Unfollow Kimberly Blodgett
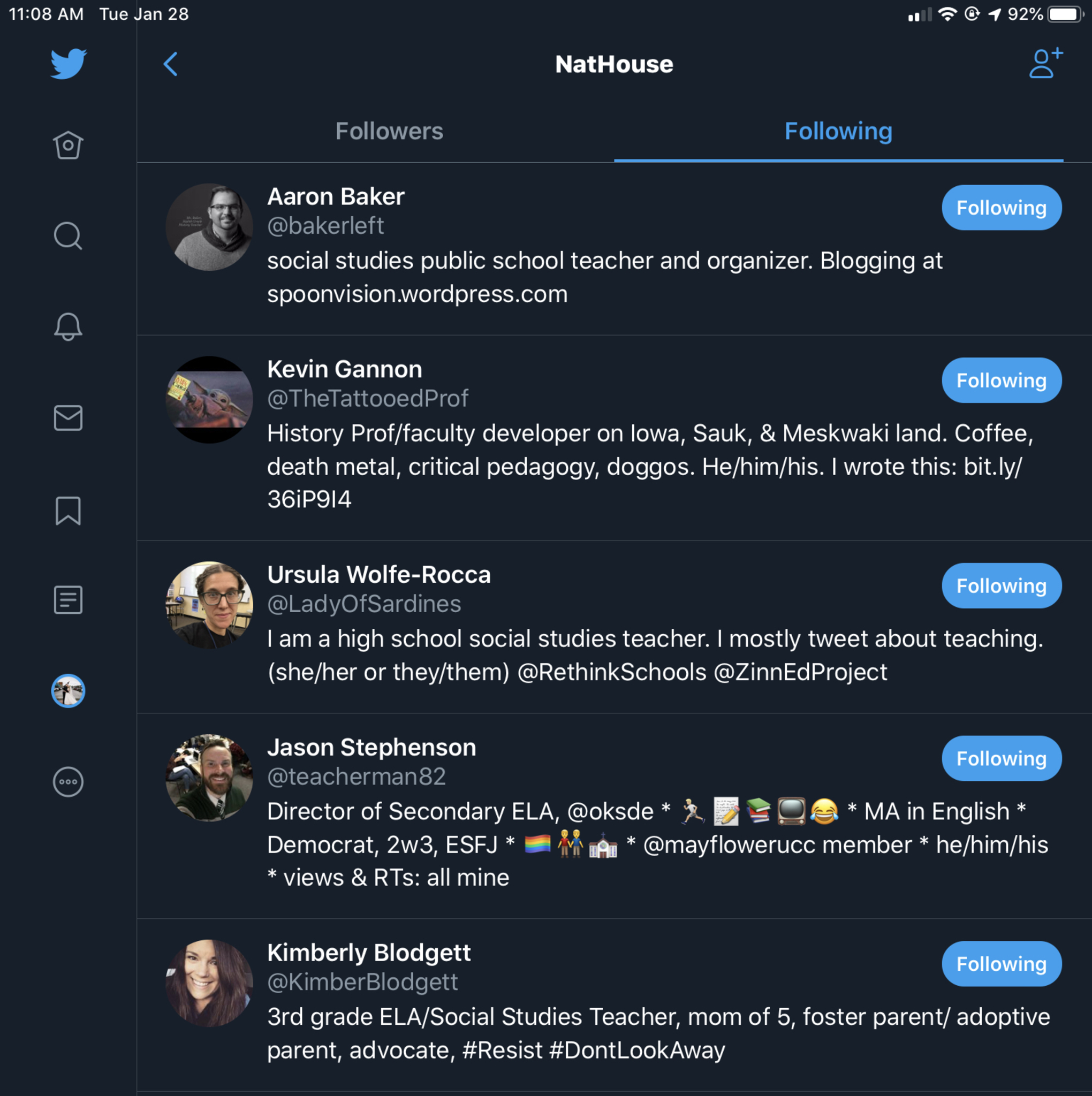Screen dimensions: 1092x1096 (x=1001, y=963)
